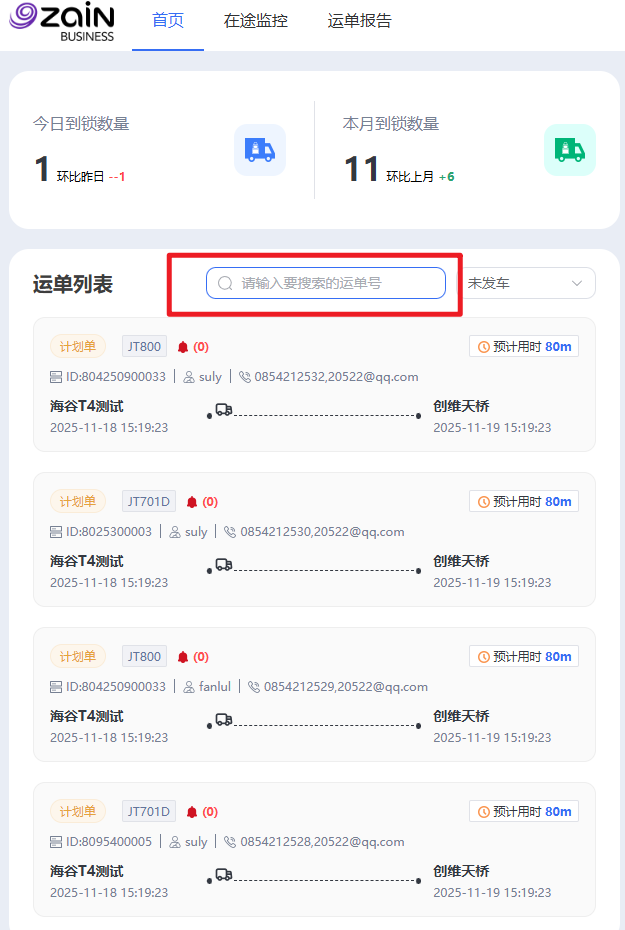The width and height of the screenshot is (625, 930).
Task: Open the waybill card for fanlul
Action: coord(314,695)
